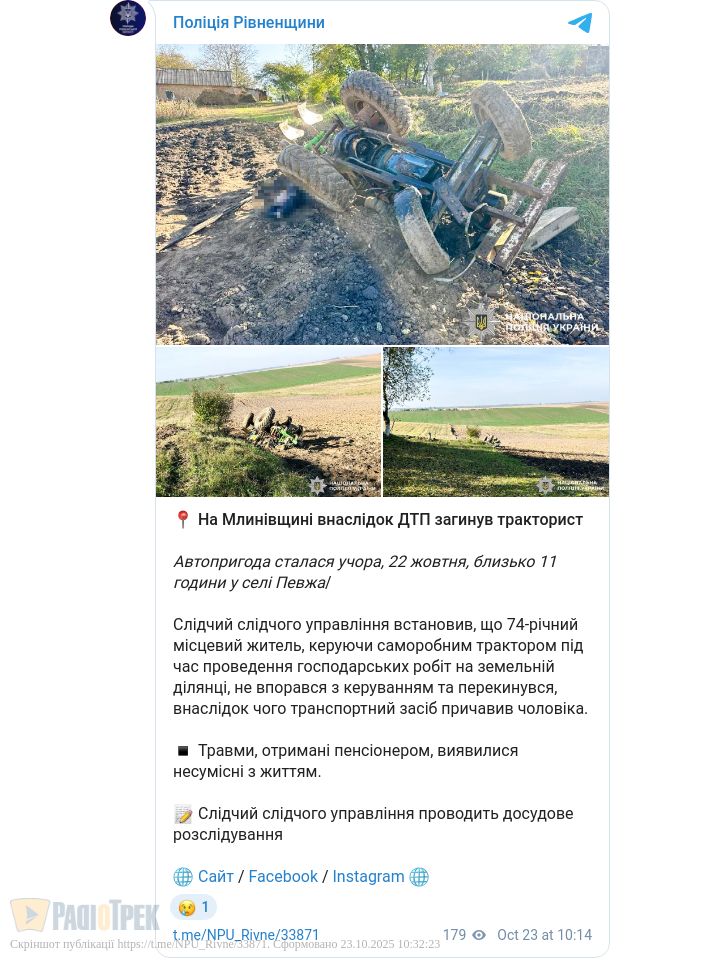
Task: Tap the crying face reaction
Action: click(x=193, y=907)
